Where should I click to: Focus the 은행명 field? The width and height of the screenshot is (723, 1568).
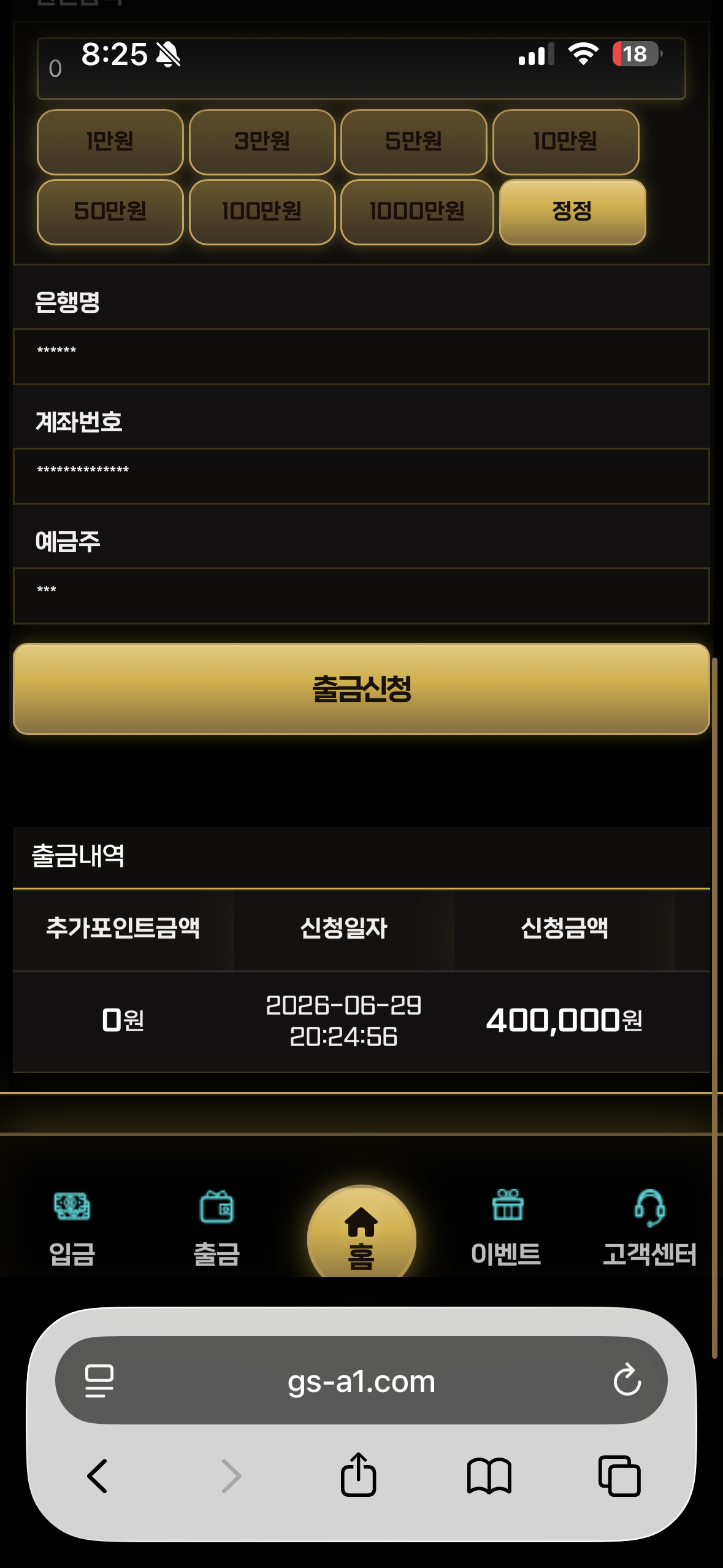361,356
